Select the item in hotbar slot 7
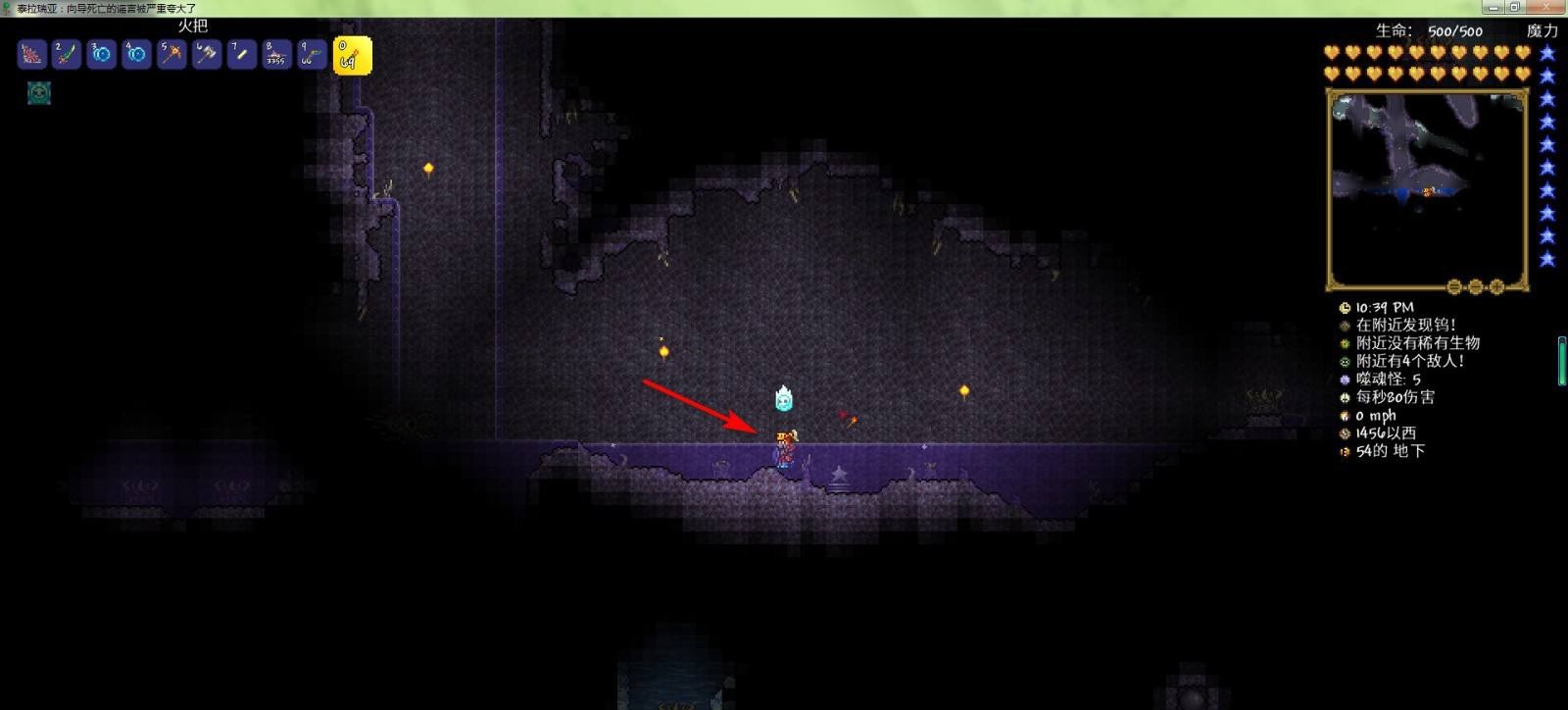This screenshot has height=710, width=1568. [x=242, y=54]
